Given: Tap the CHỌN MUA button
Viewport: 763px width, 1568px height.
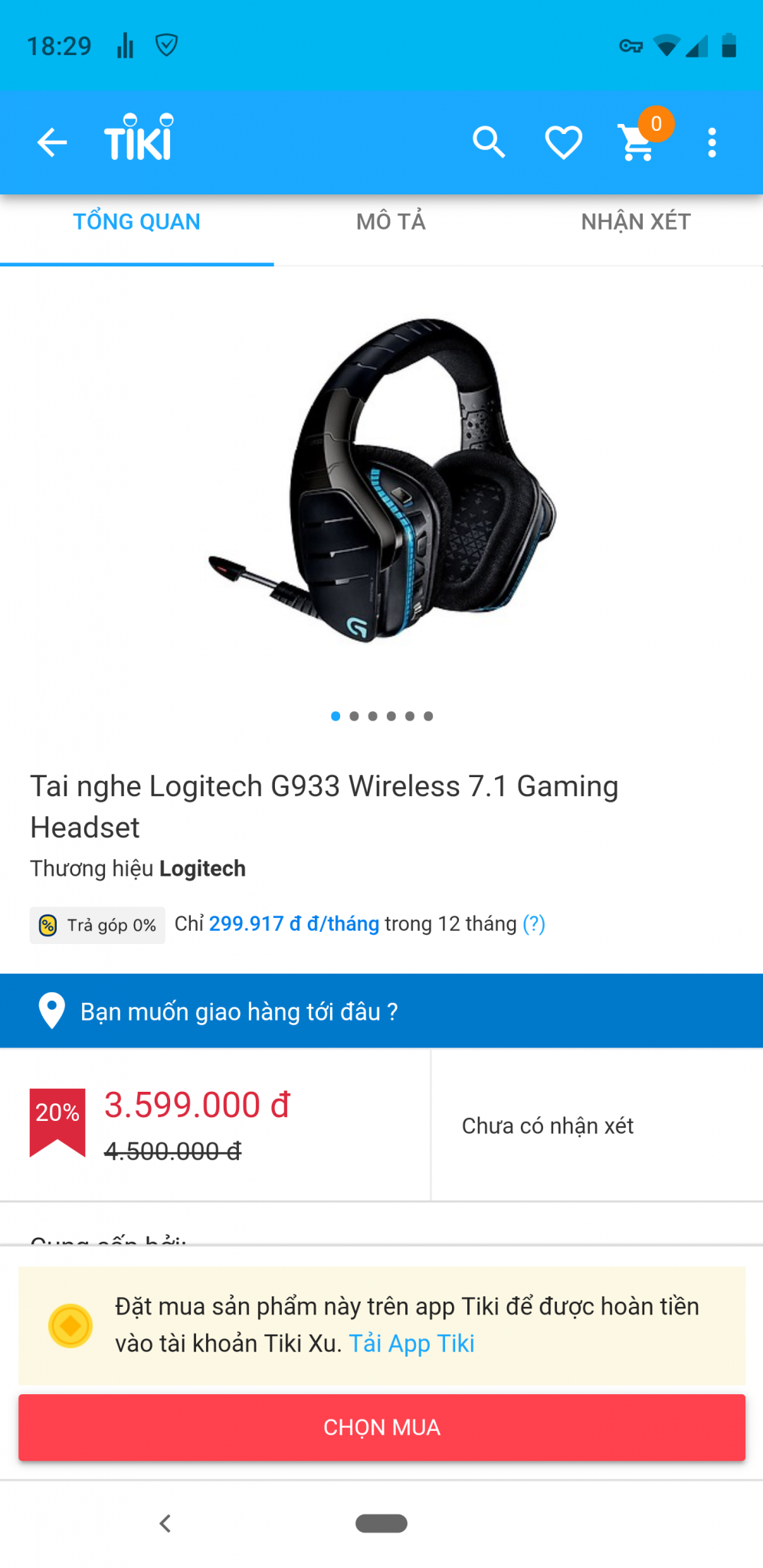Looking at the screenshot, I should [381, 1427].
